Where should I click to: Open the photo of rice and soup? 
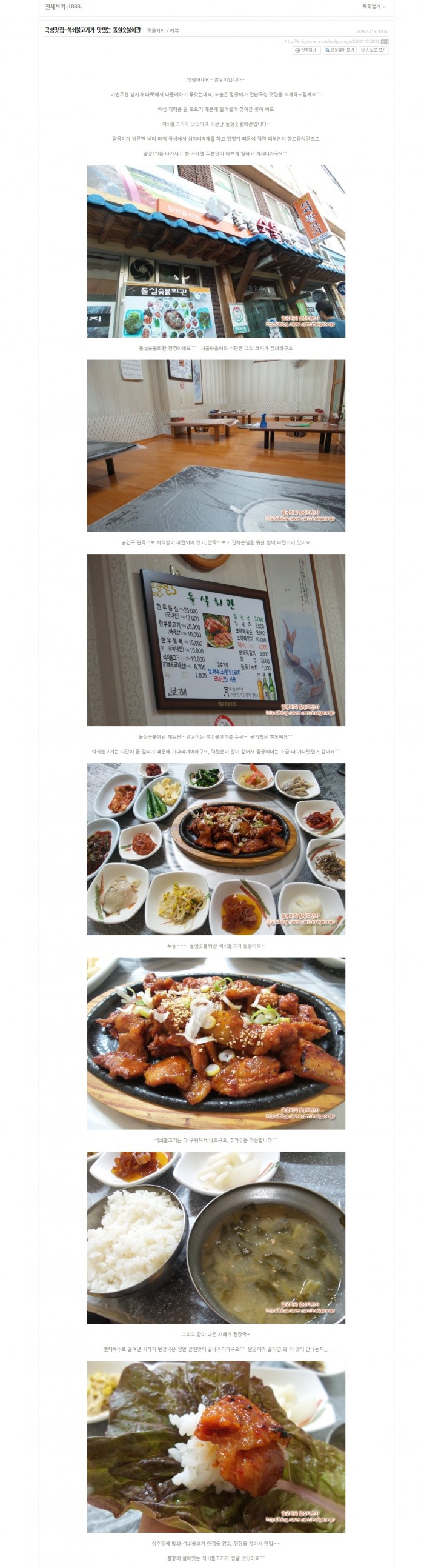(216, 1237)
